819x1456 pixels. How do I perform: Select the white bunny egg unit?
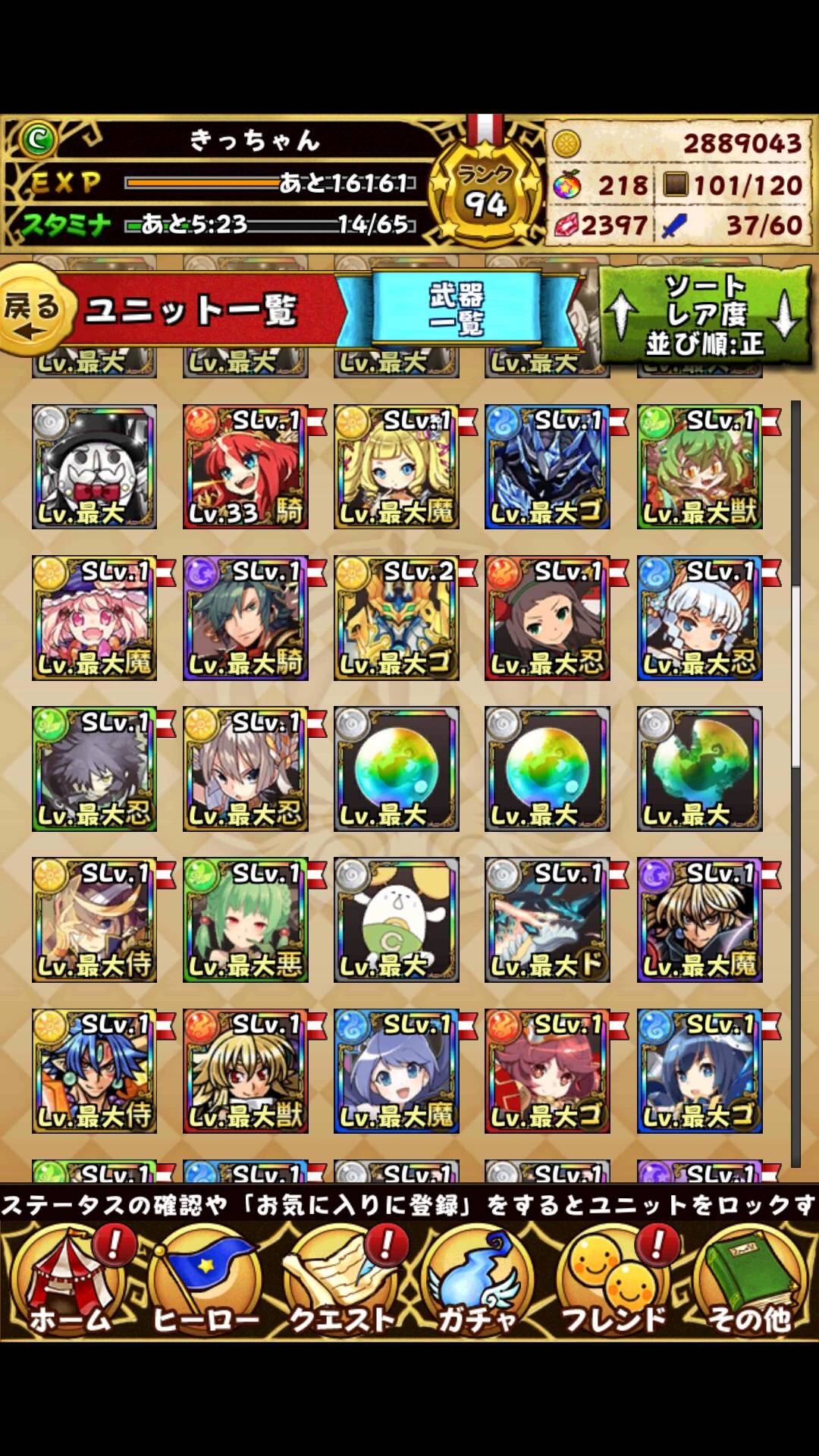click(x=397, y=920)
